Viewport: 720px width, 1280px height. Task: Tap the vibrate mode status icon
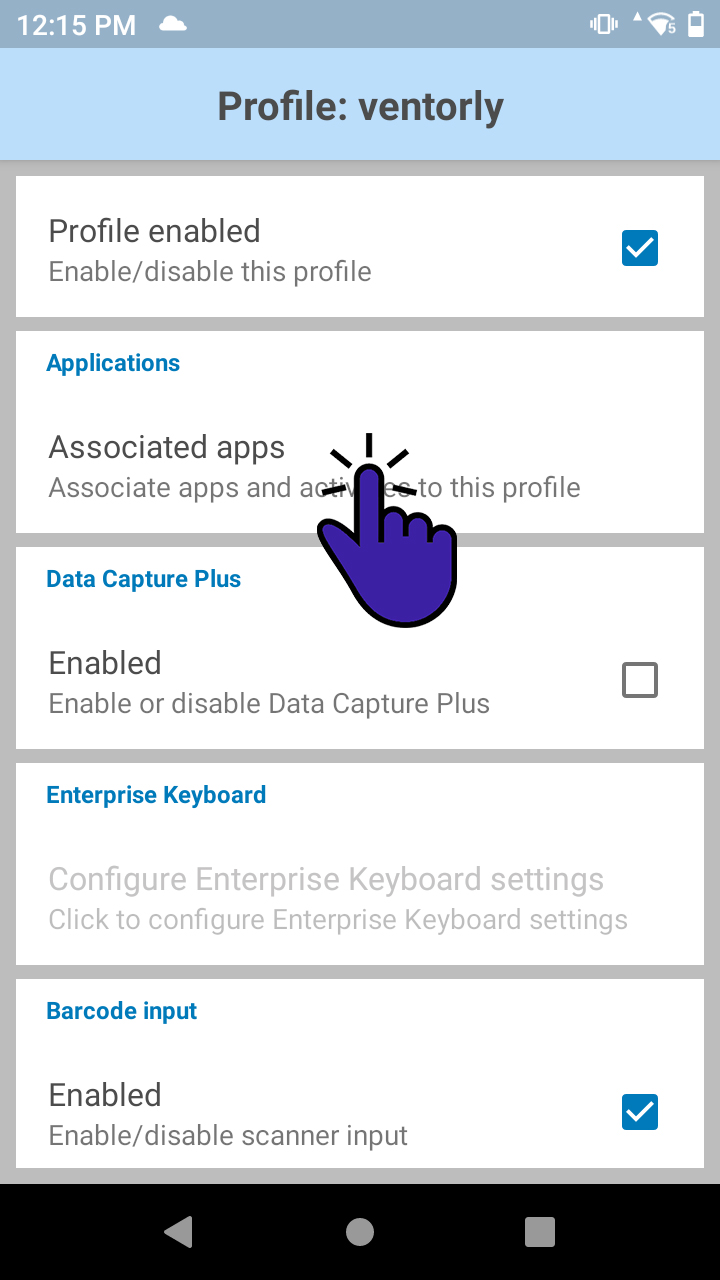(x=603, y=24)
